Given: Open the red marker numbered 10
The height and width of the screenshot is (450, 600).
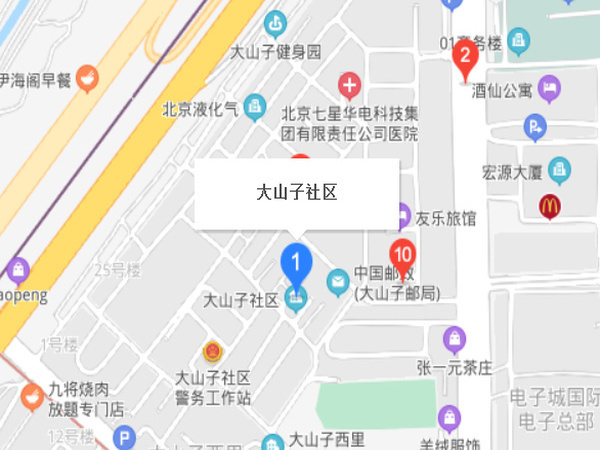Looking at the screenshot, I should click(x=402, y=254).
